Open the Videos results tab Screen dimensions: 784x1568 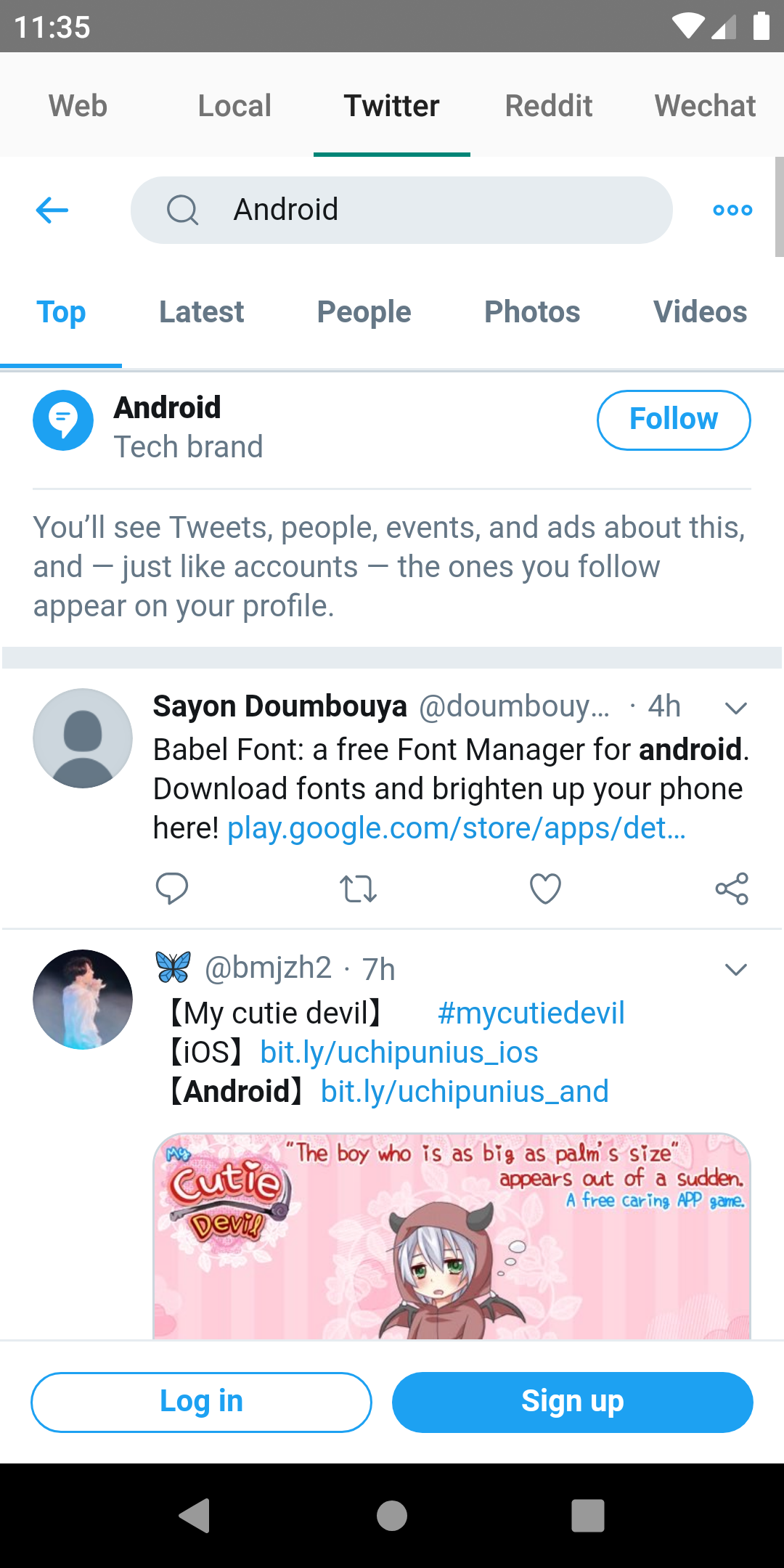(700, 312)
